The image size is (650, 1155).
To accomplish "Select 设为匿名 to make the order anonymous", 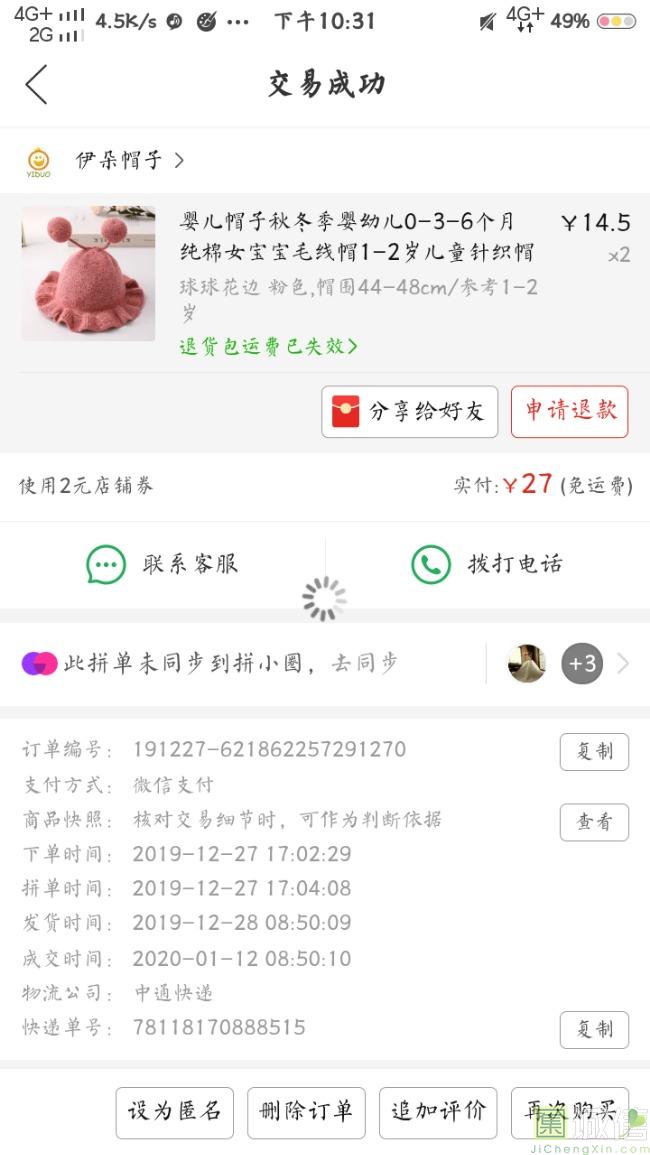I will pos(175,1112).
